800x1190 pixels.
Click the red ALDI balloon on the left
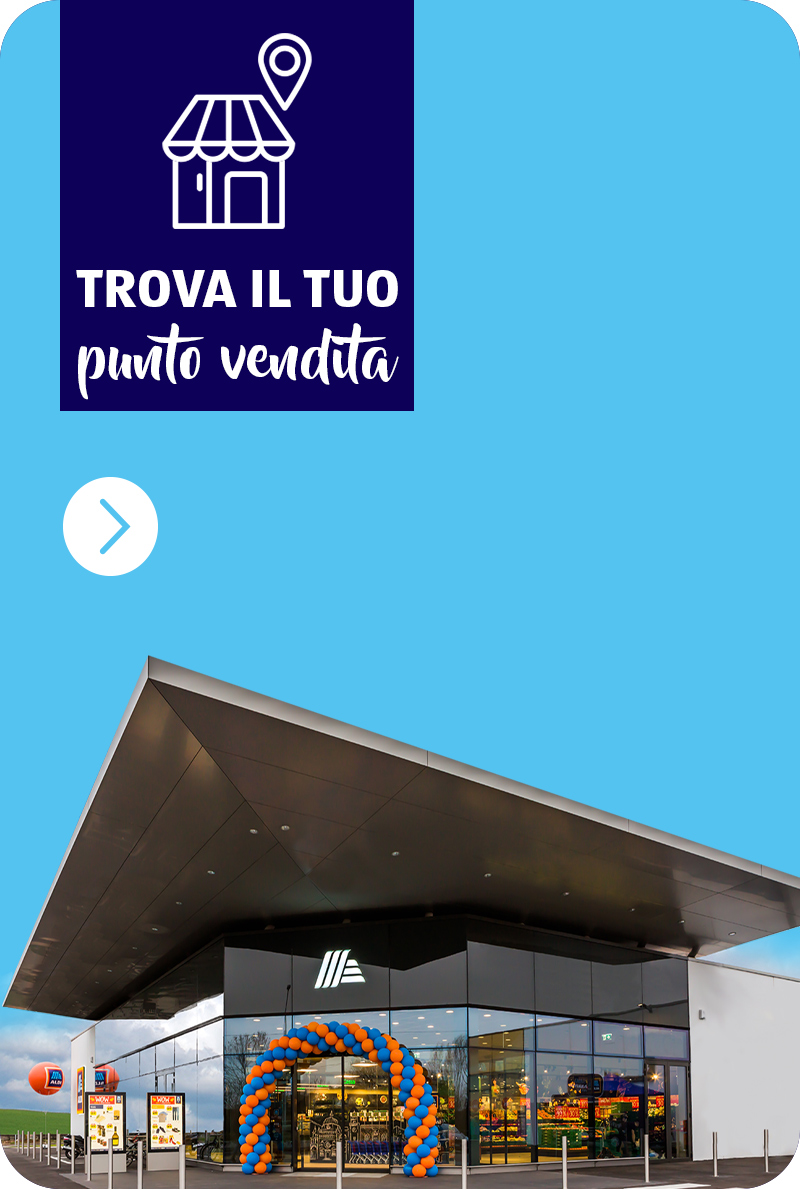tap(45, 1078)
